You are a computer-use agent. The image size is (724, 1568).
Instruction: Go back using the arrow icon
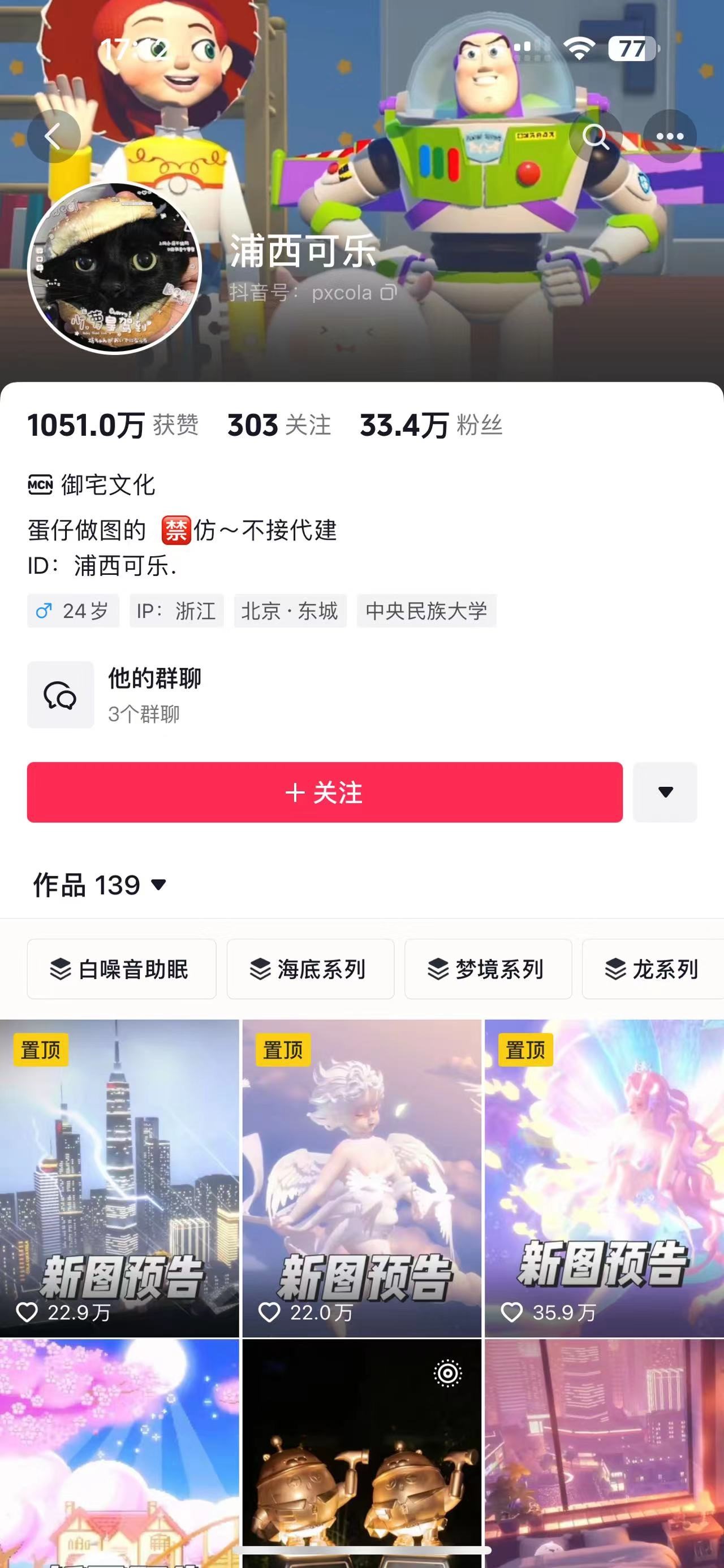(x=54, y=136)
